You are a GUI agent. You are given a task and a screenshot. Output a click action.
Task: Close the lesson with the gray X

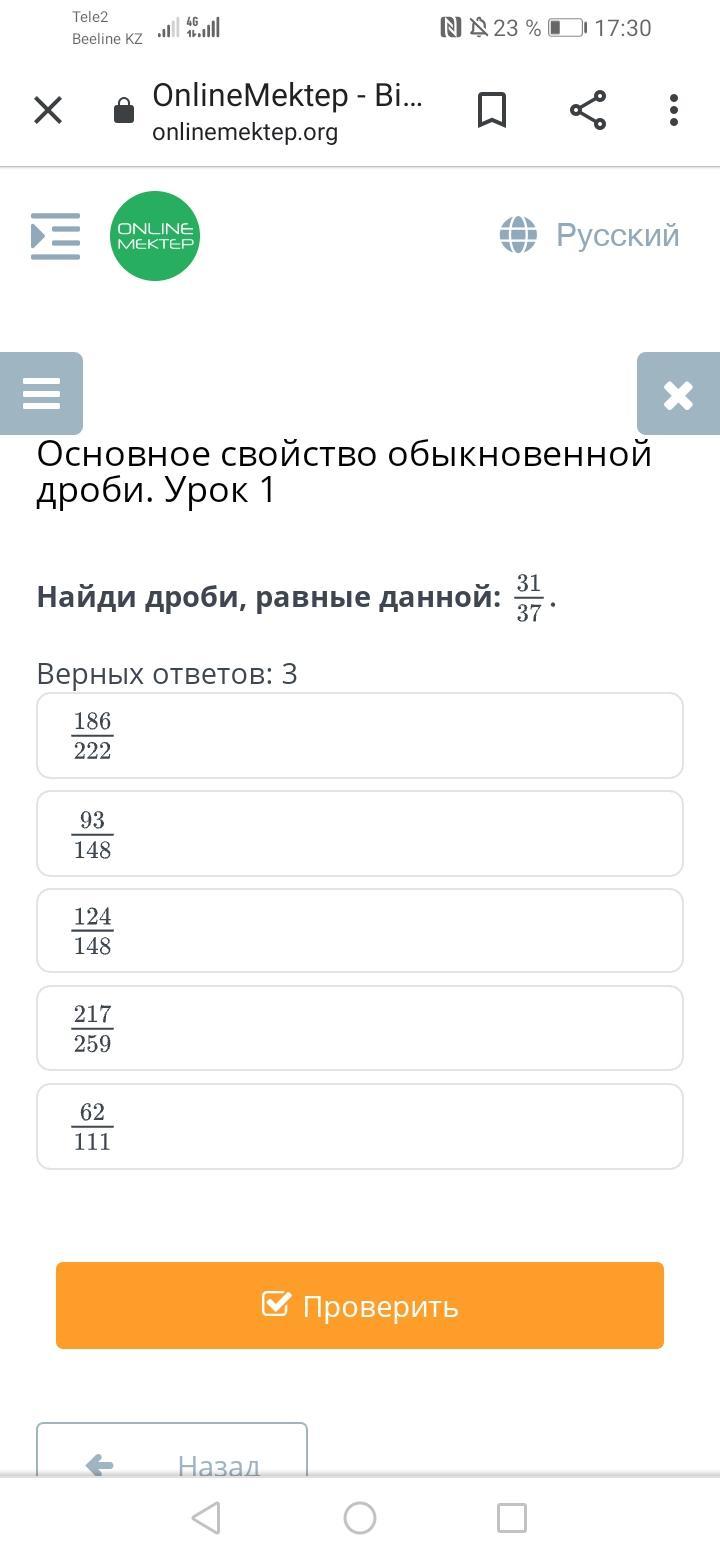pos(678,394)
